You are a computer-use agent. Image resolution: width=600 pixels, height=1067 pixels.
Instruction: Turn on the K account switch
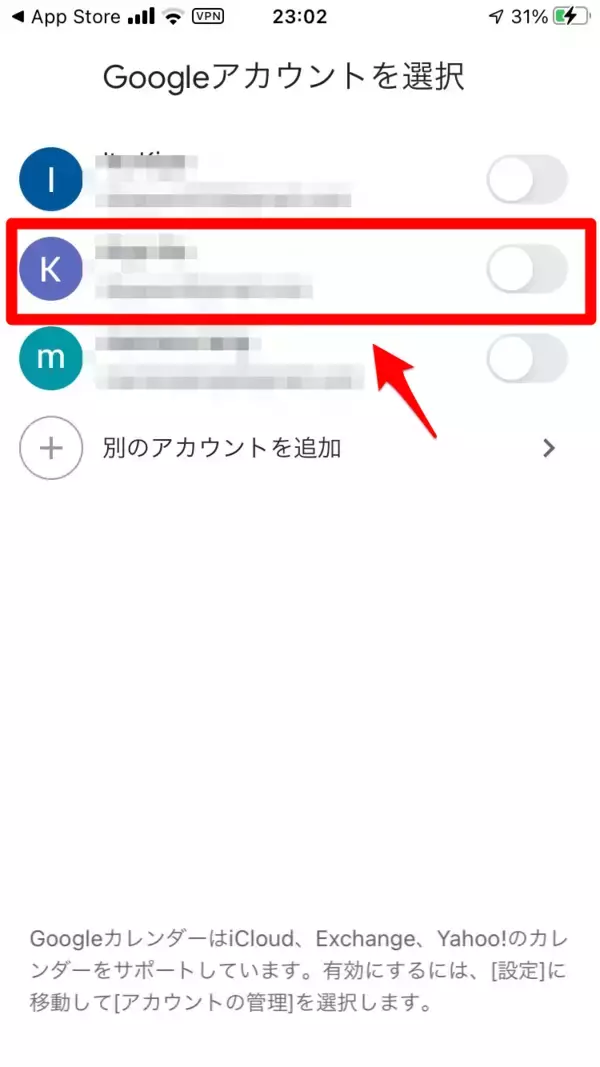pos(526,269)
